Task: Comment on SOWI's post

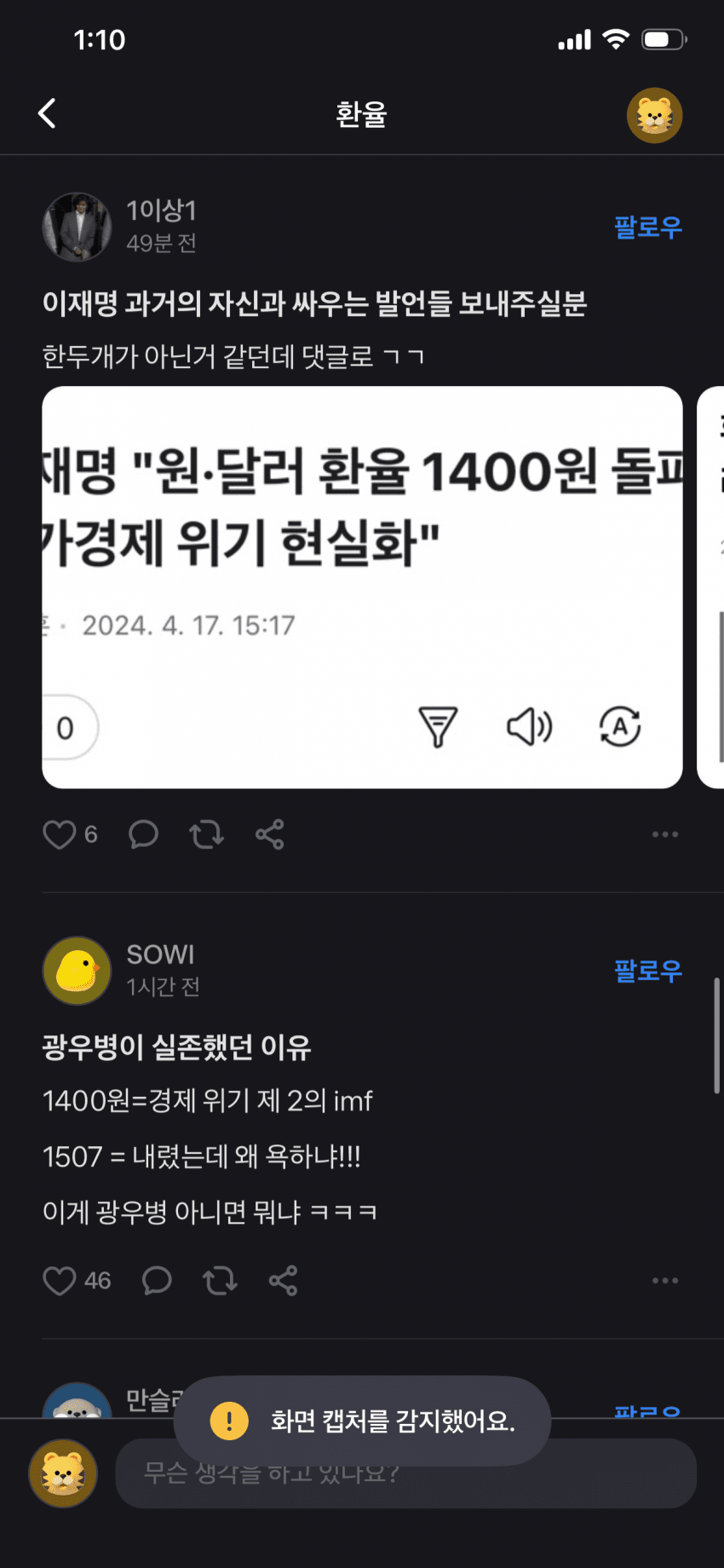Action: [x=157, y=1281]
